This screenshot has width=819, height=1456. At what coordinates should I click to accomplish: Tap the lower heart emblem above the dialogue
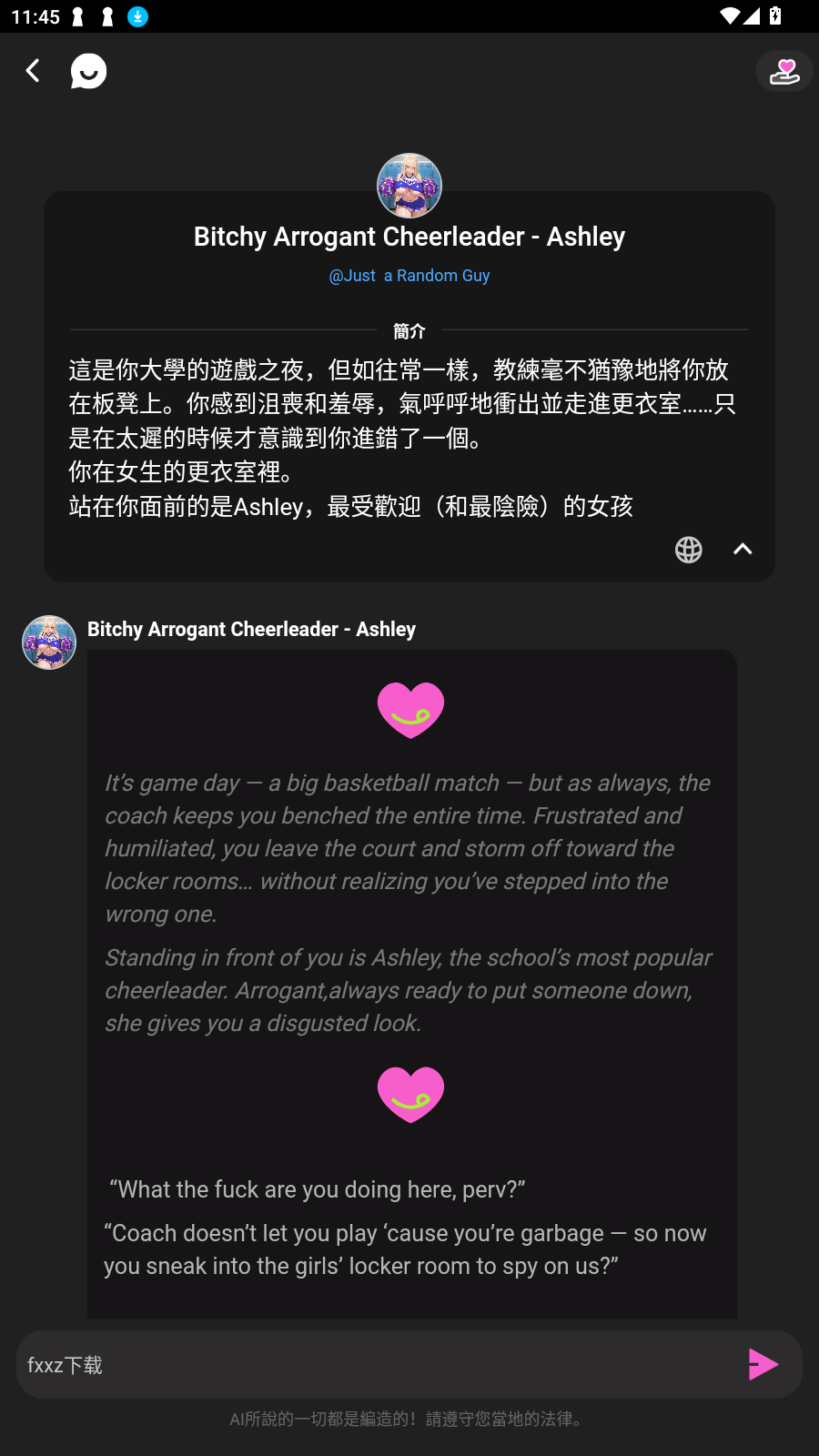410,1095
